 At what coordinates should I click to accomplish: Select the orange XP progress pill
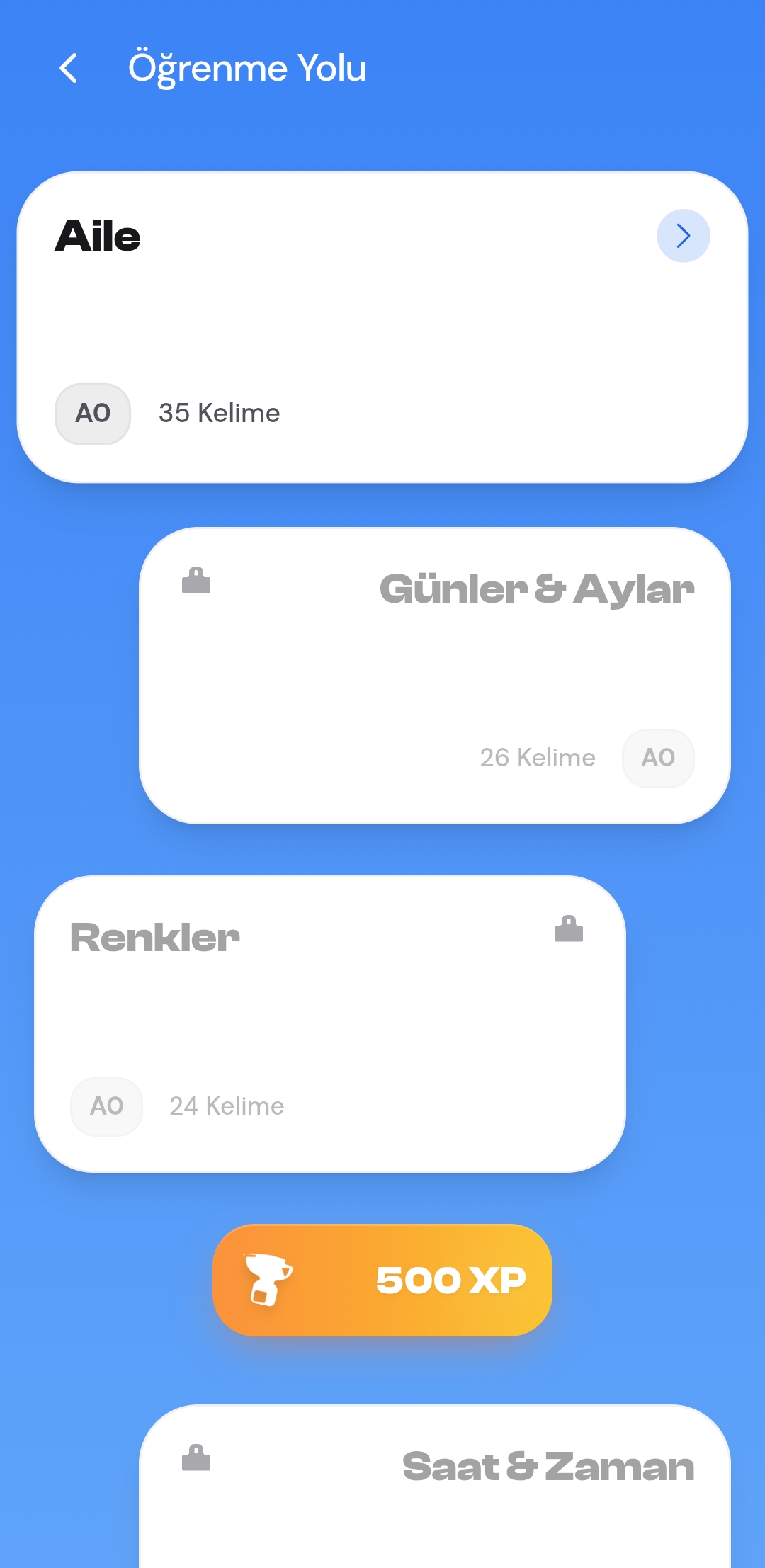pos(382,1280)
